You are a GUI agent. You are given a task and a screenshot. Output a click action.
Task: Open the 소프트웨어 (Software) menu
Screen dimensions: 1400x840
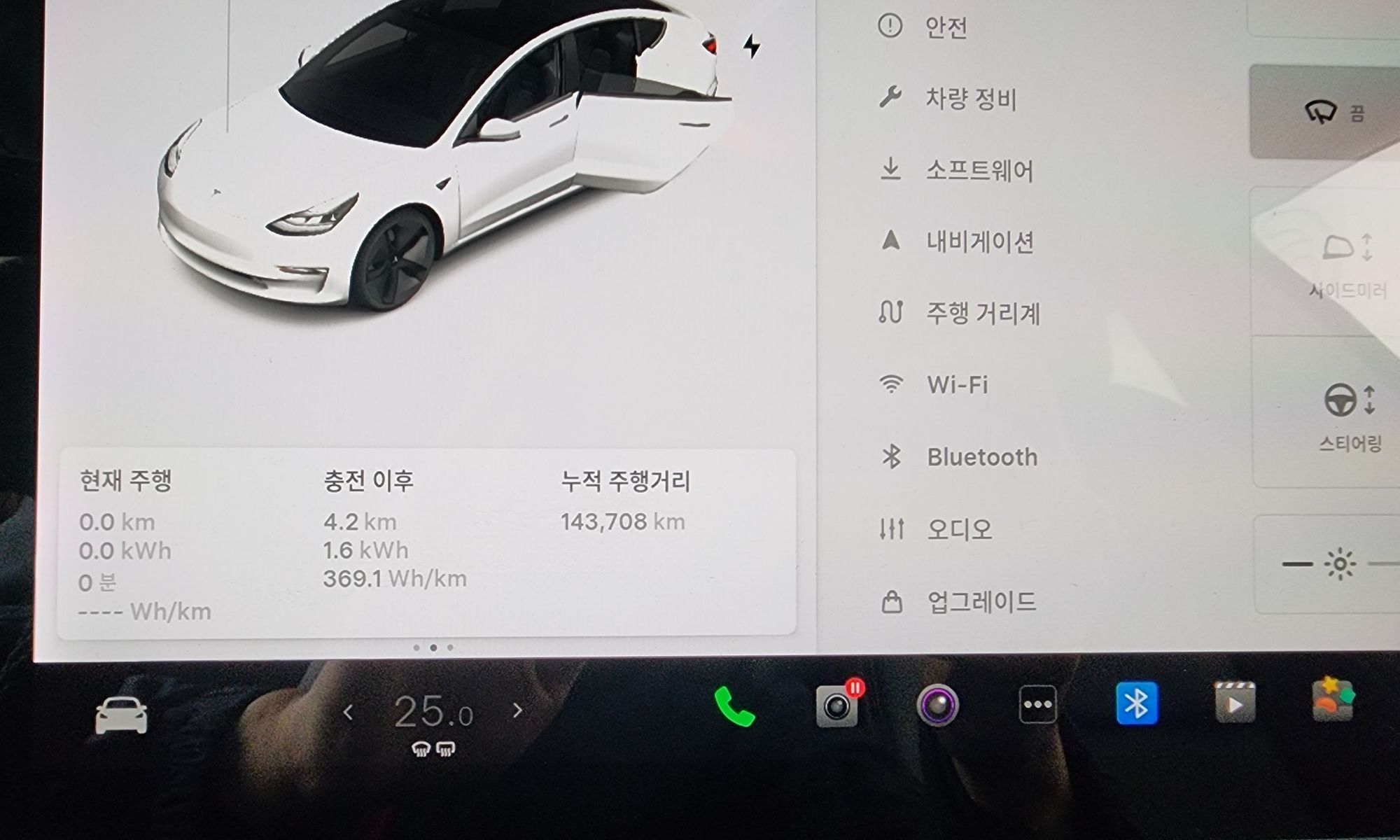(978, 170)
